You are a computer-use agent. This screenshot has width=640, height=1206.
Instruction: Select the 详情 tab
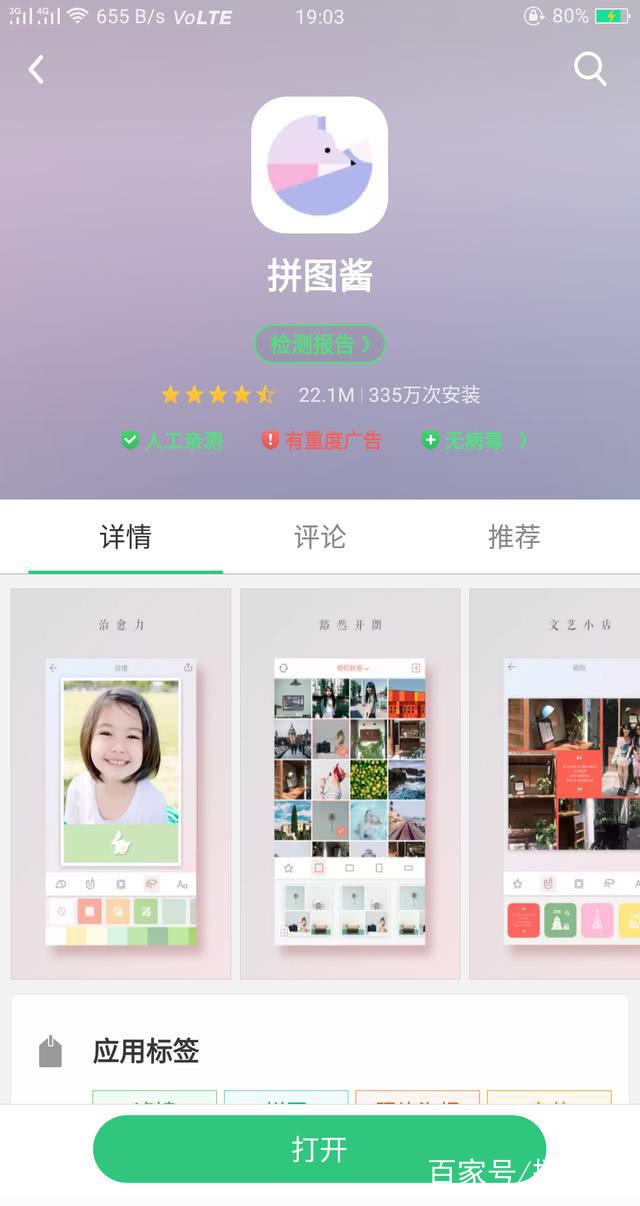(126, 537)
